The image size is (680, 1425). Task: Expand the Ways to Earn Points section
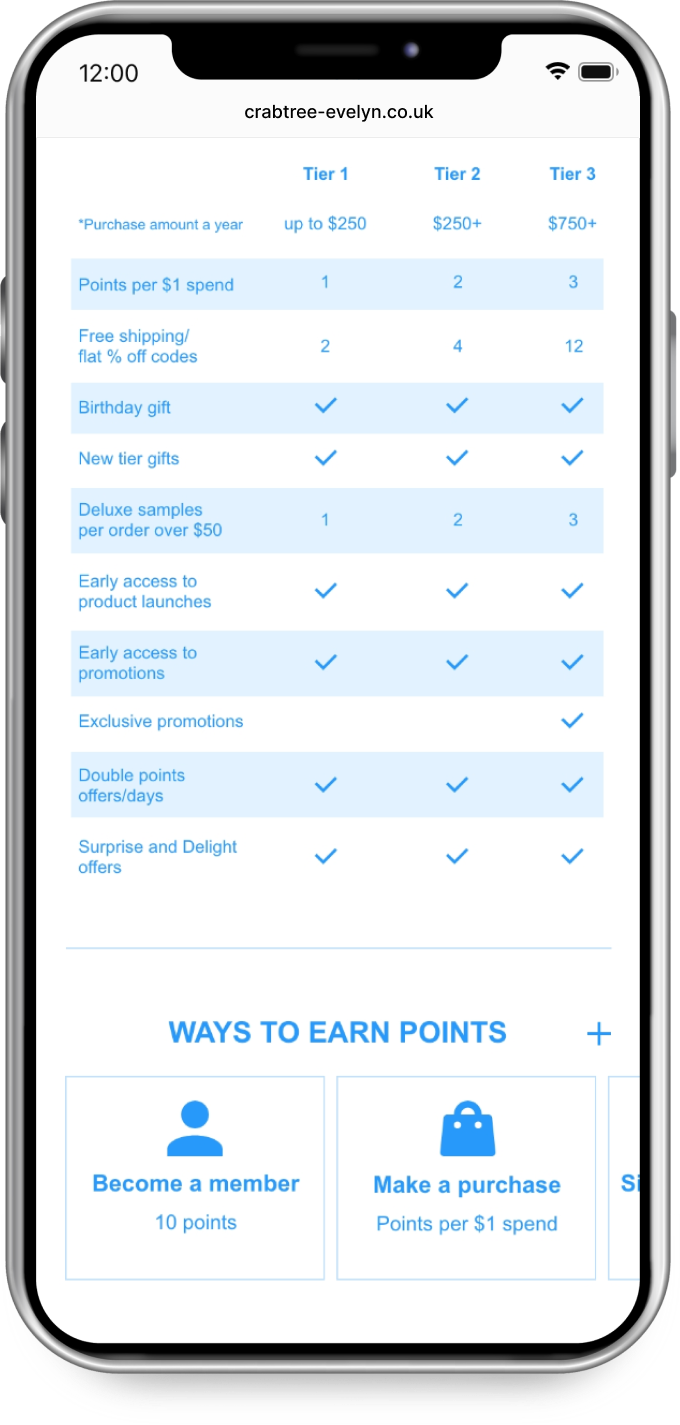[x=598, y=1033]
